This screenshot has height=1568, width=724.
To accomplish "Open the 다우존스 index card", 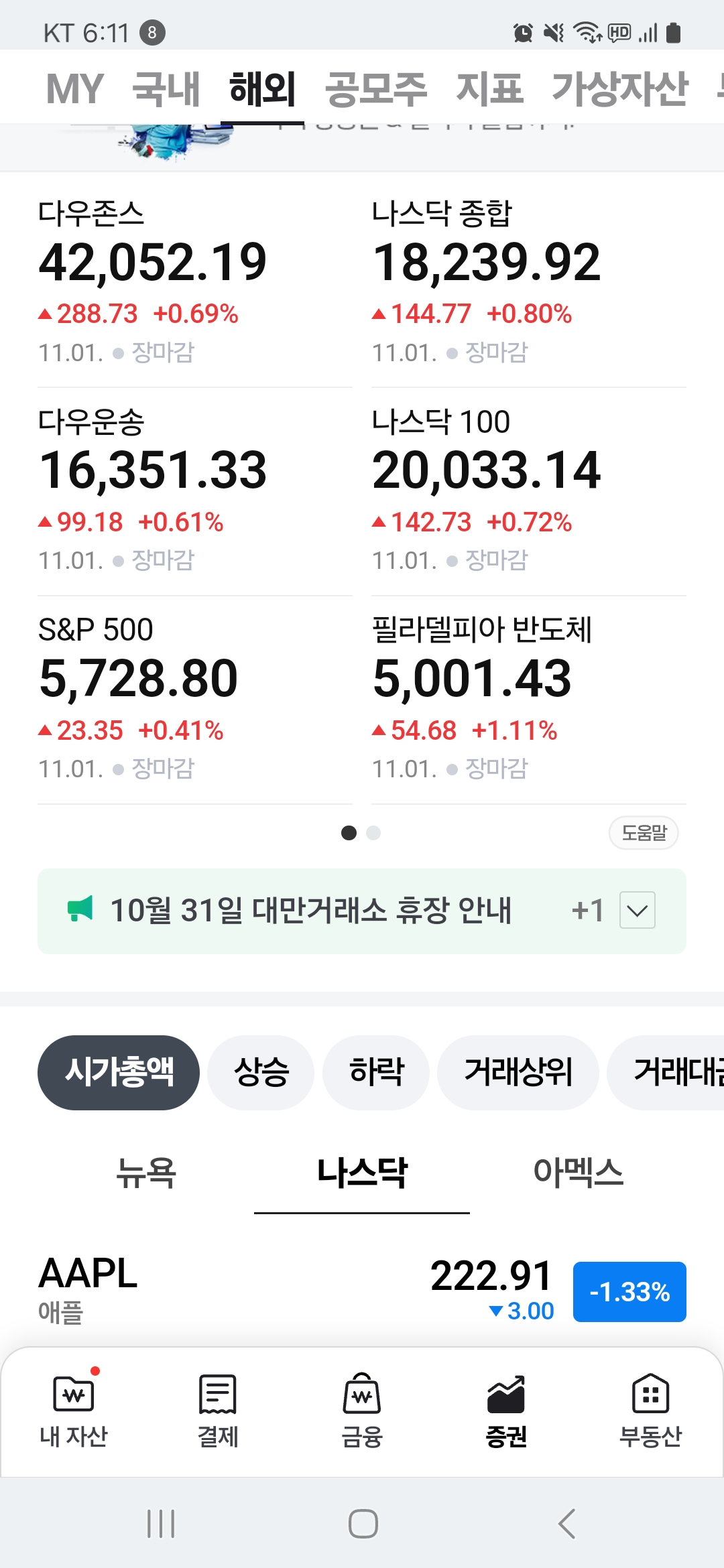I will (194, 281).
